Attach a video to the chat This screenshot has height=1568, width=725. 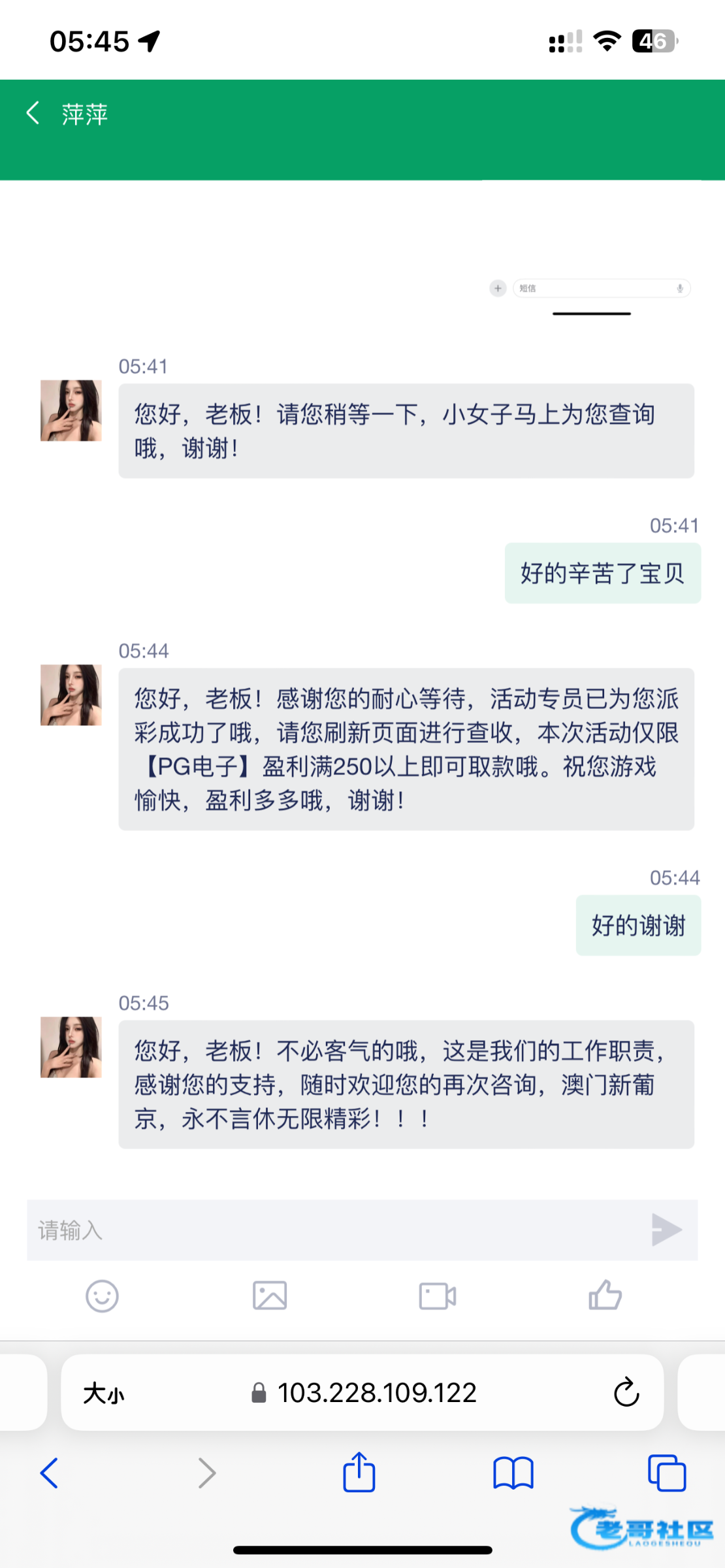point(438,1296)
